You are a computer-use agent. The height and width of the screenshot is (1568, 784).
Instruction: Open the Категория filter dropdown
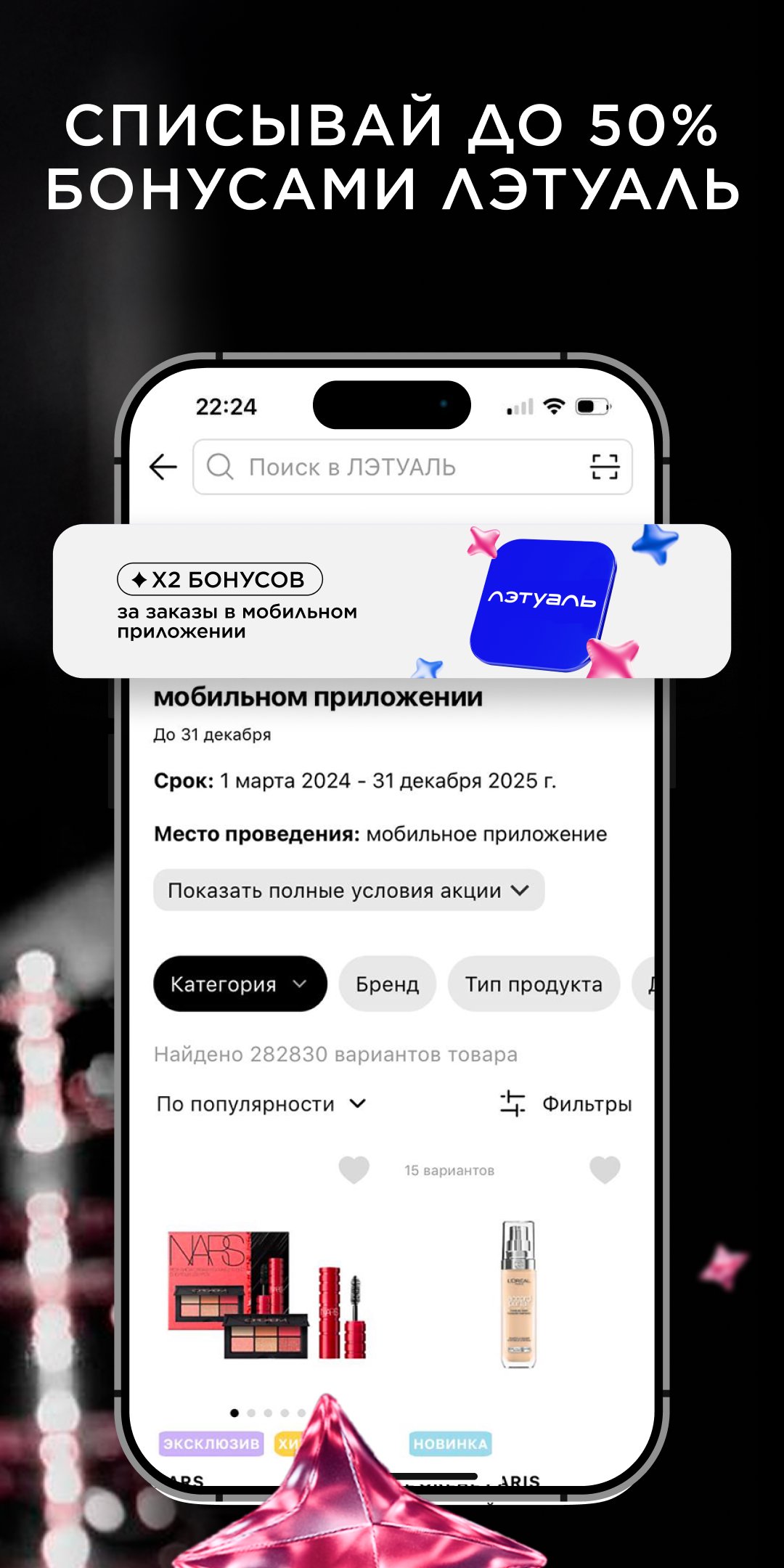point(240,984)
